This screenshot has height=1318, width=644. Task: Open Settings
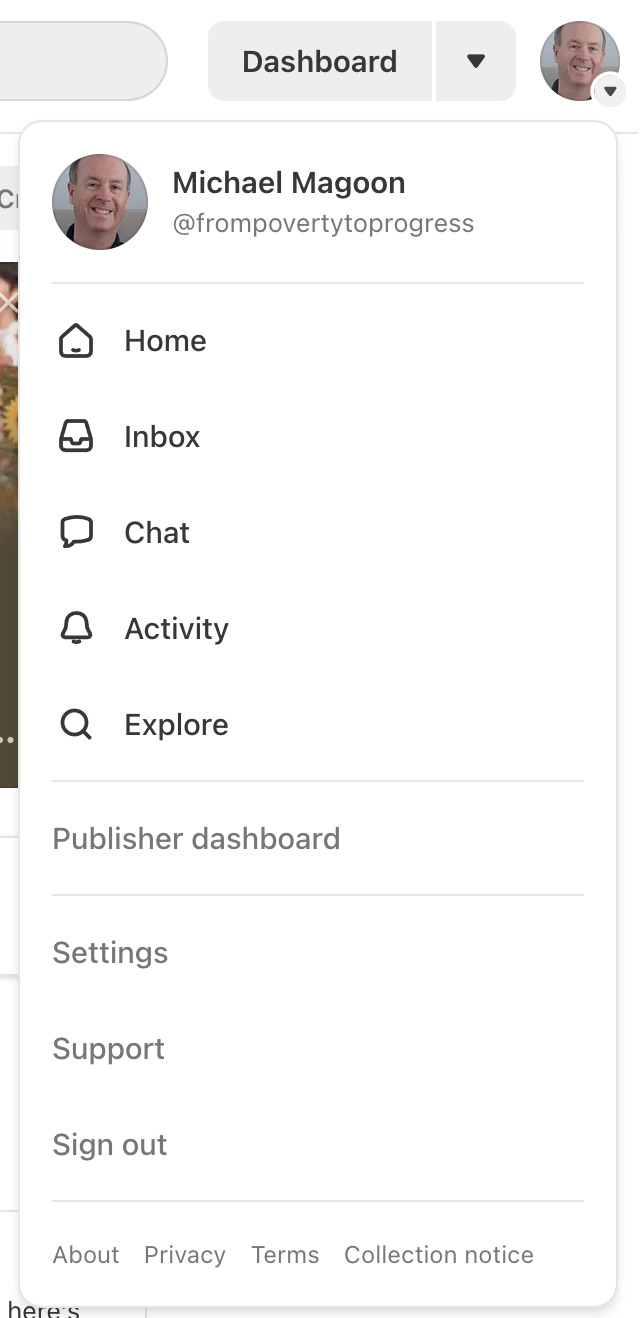(x=110, y=953)
